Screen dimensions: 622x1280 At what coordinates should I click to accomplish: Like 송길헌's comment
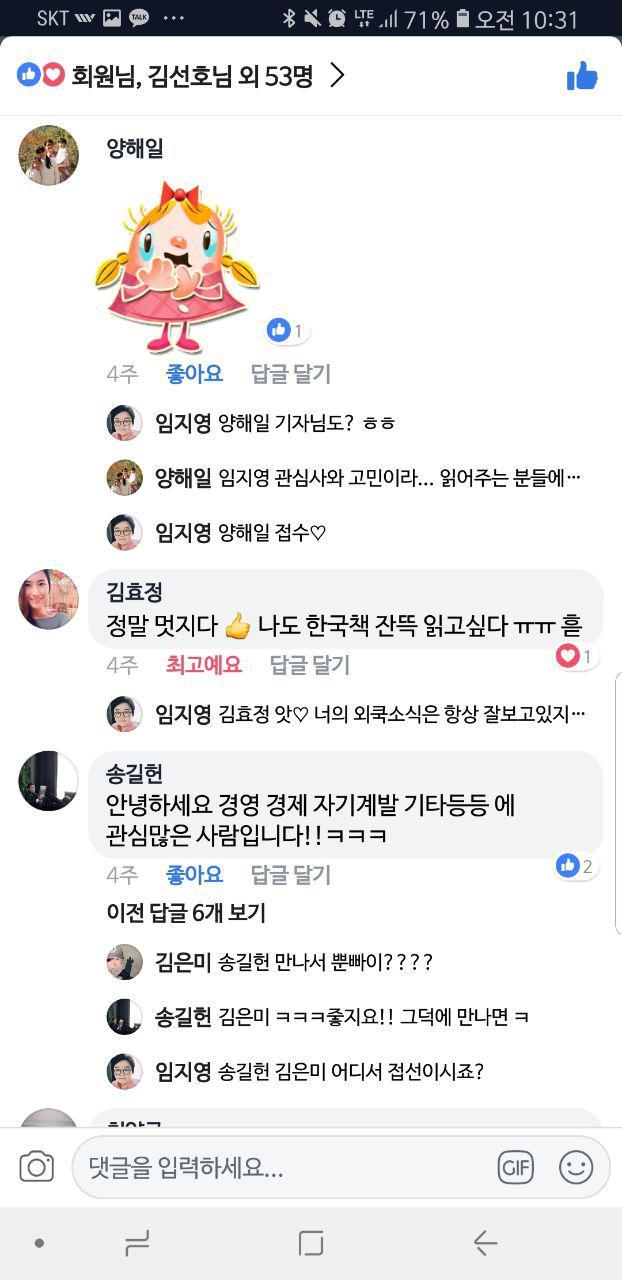click(x=194, y=875)
